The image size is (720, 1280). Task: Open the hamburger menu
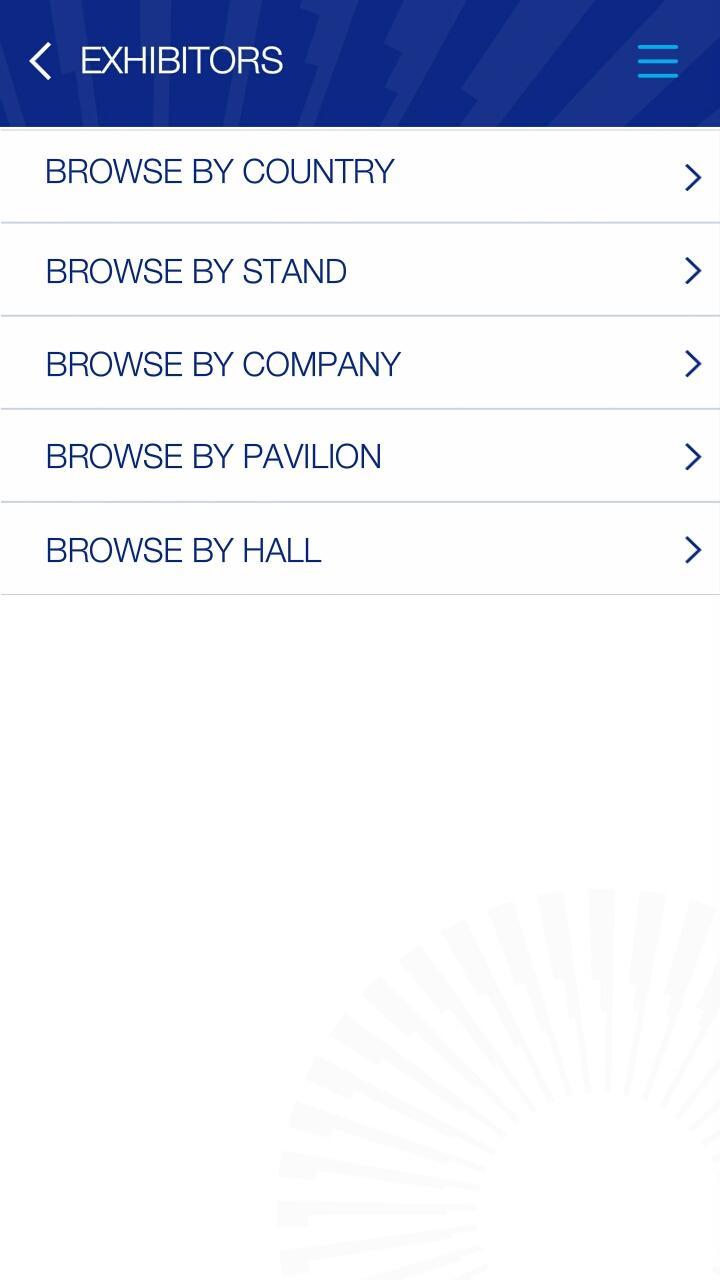[x=657, y=61]
